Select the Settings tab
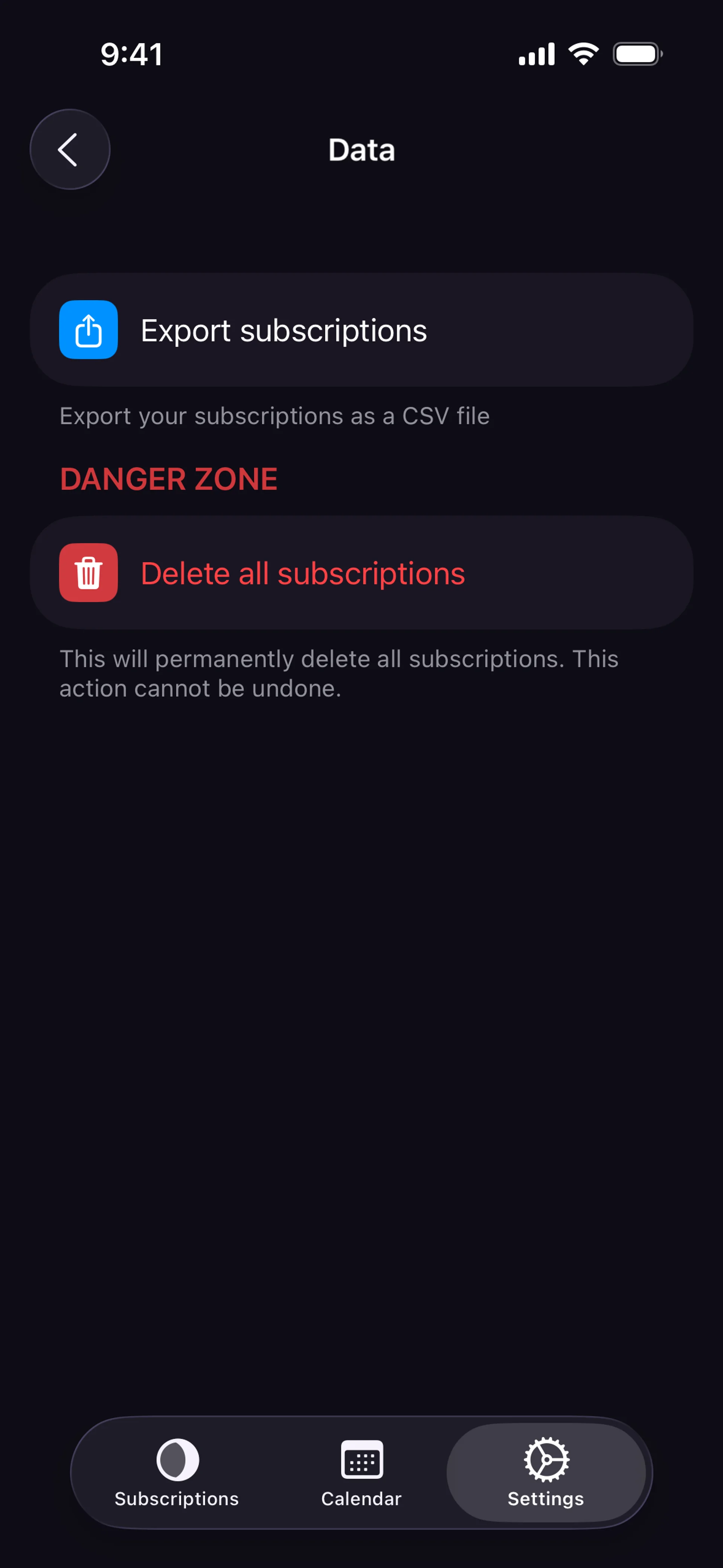 546,1472
